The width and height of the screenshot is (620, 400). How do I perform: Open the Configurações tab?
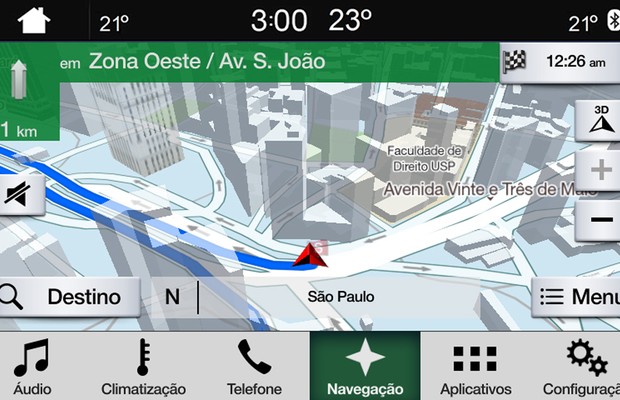coord(580,367)
